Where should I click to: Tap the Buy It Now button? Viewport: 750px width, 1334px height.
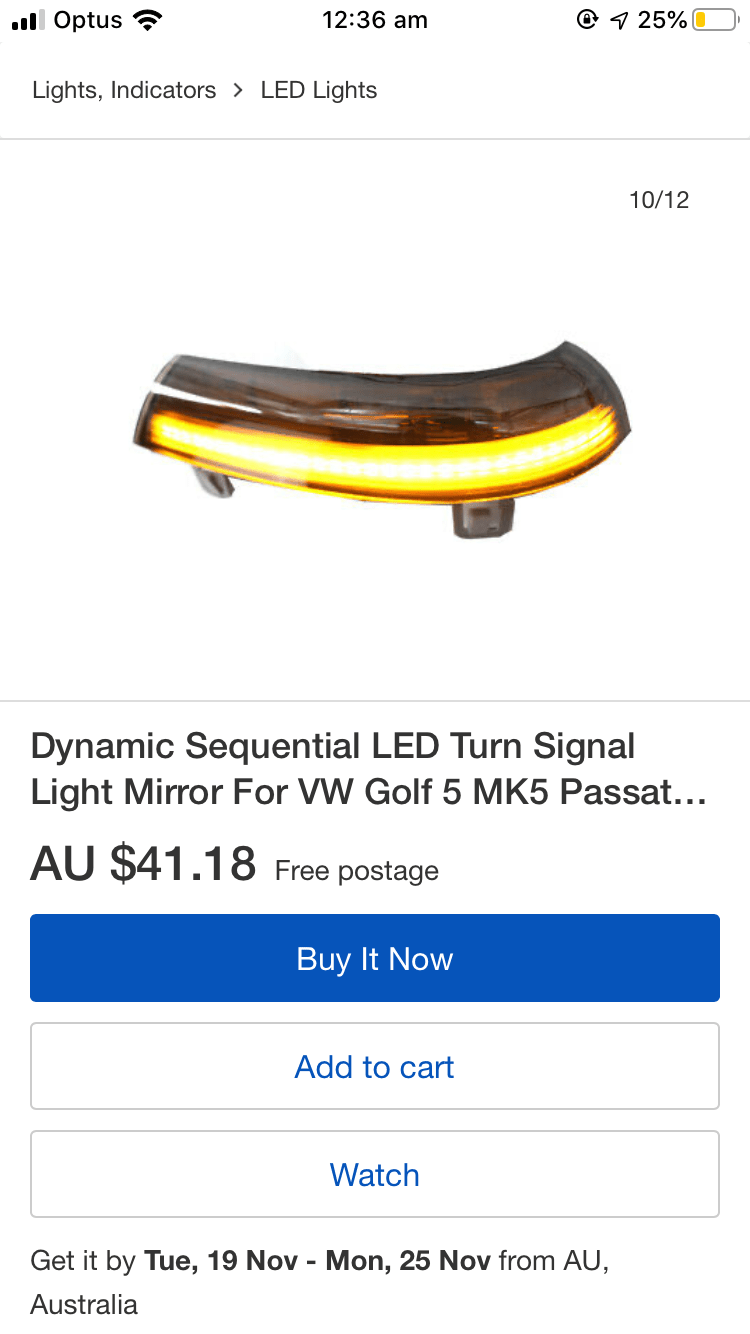[375, 958]
